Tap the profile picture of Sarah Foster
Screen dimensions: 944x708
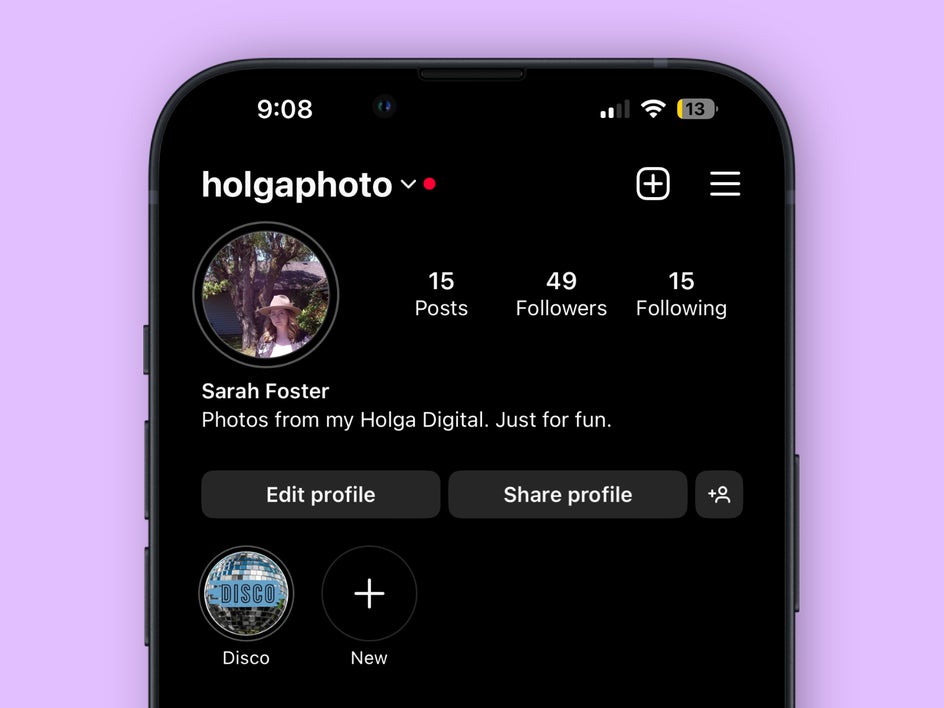[266, 295]
